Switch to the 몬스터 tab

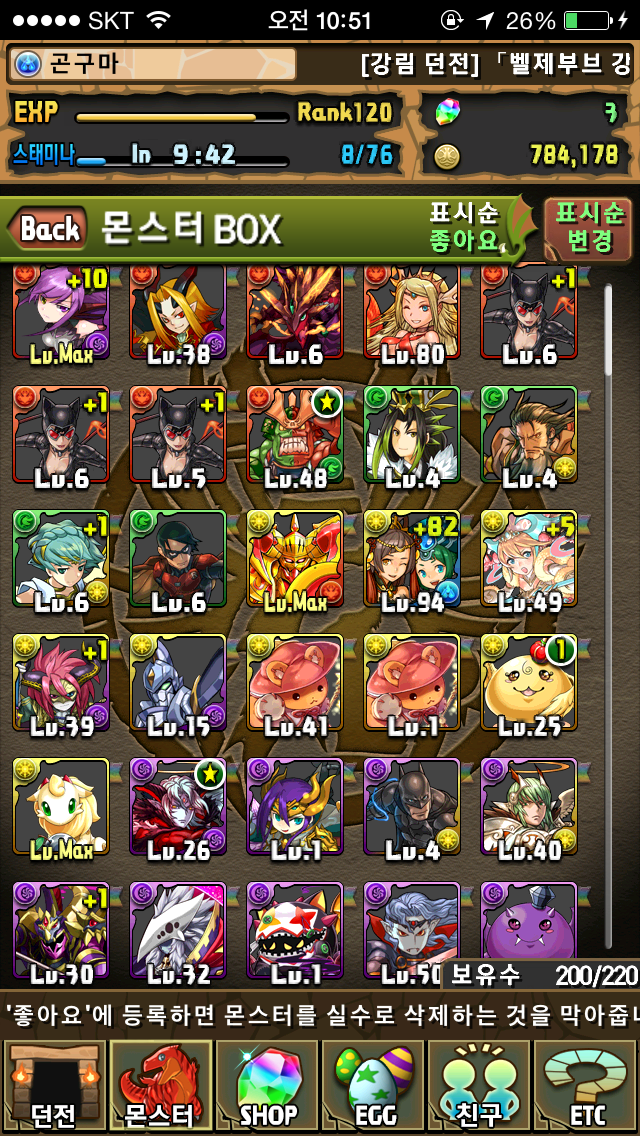[160, 1085]
